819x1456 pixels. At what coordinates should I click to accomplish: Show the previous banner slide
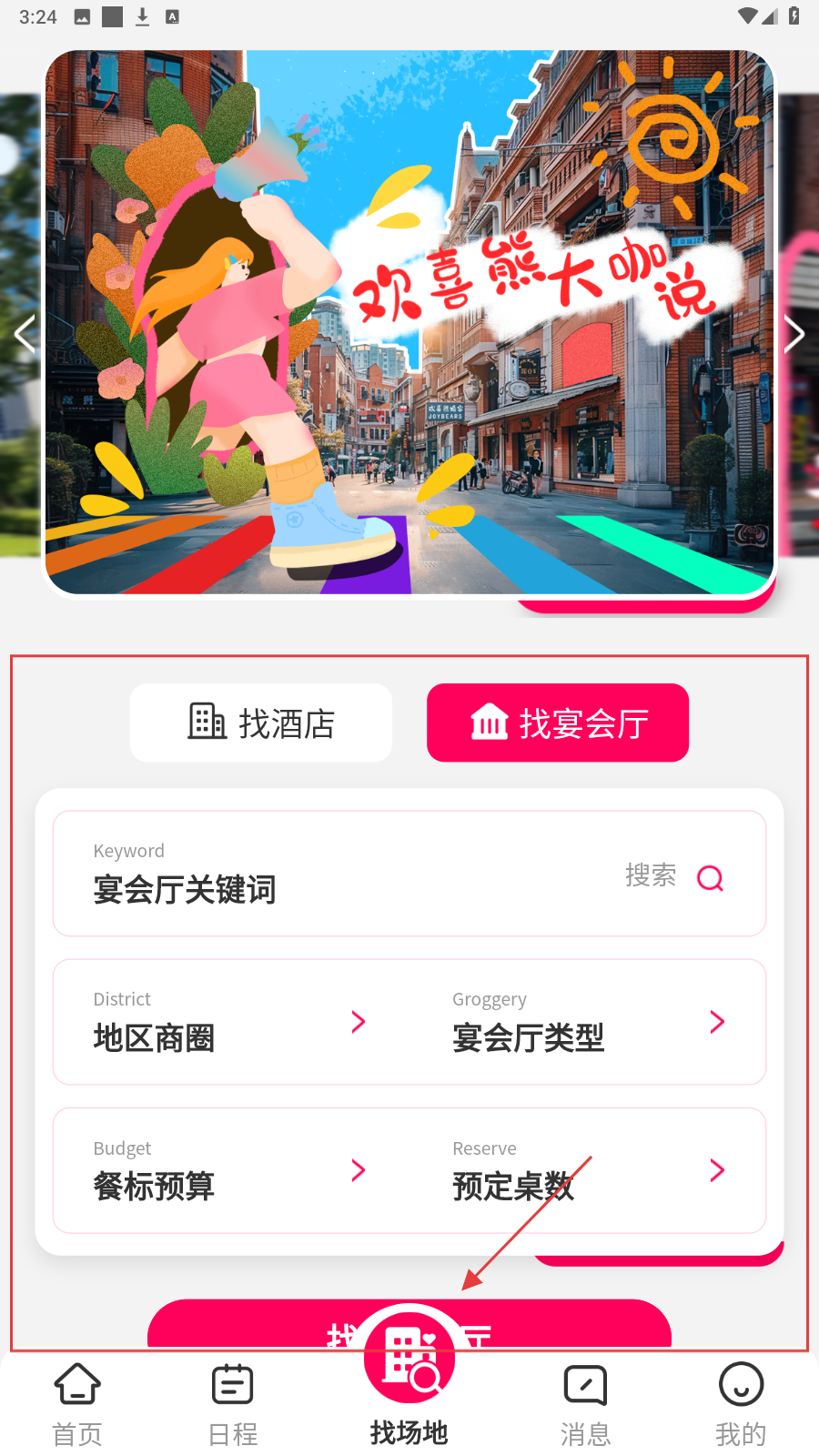coord(25,334)
